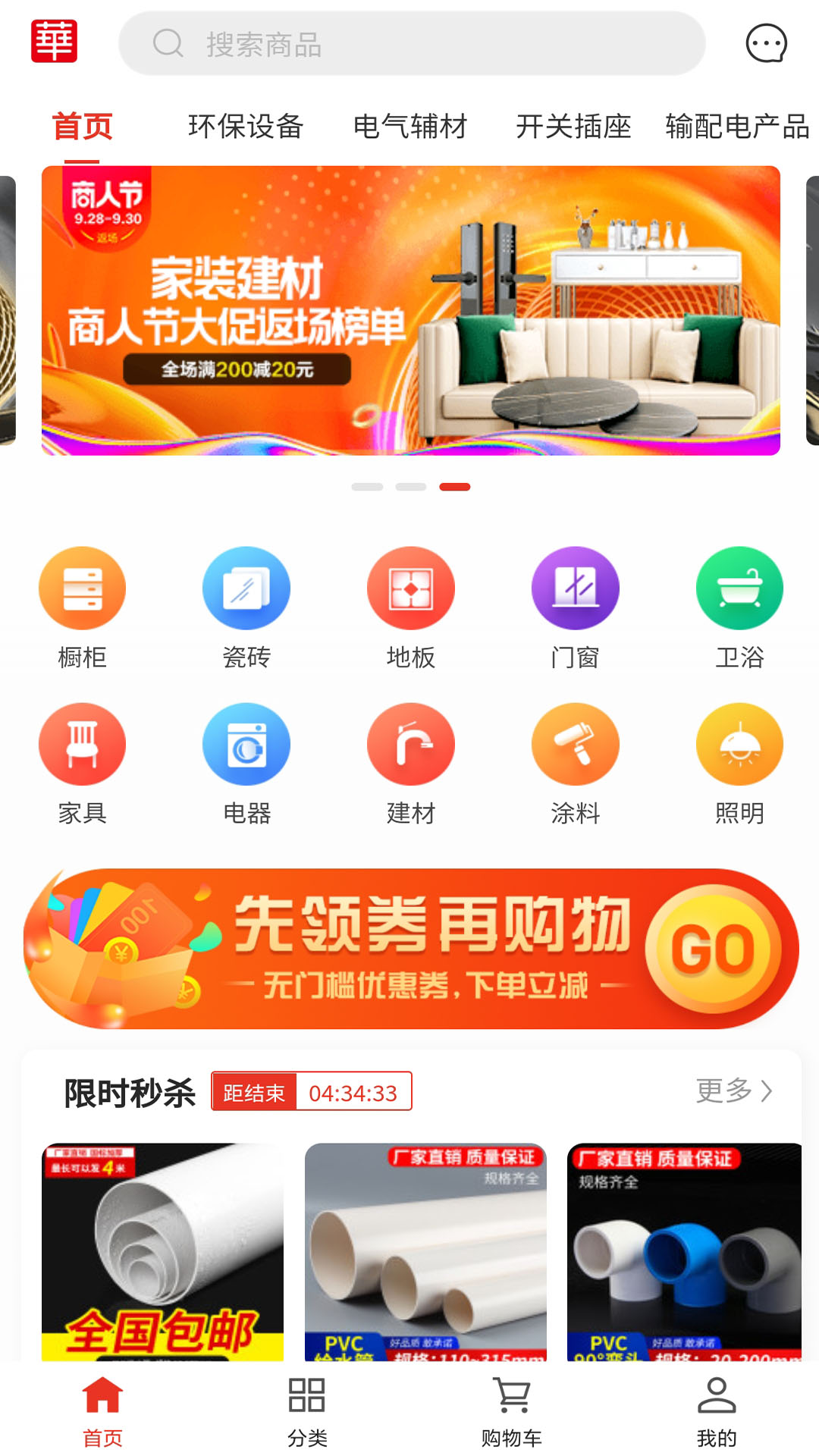Tap the 地板 flooring icon

pyautogui.click(x=409, y=588)
